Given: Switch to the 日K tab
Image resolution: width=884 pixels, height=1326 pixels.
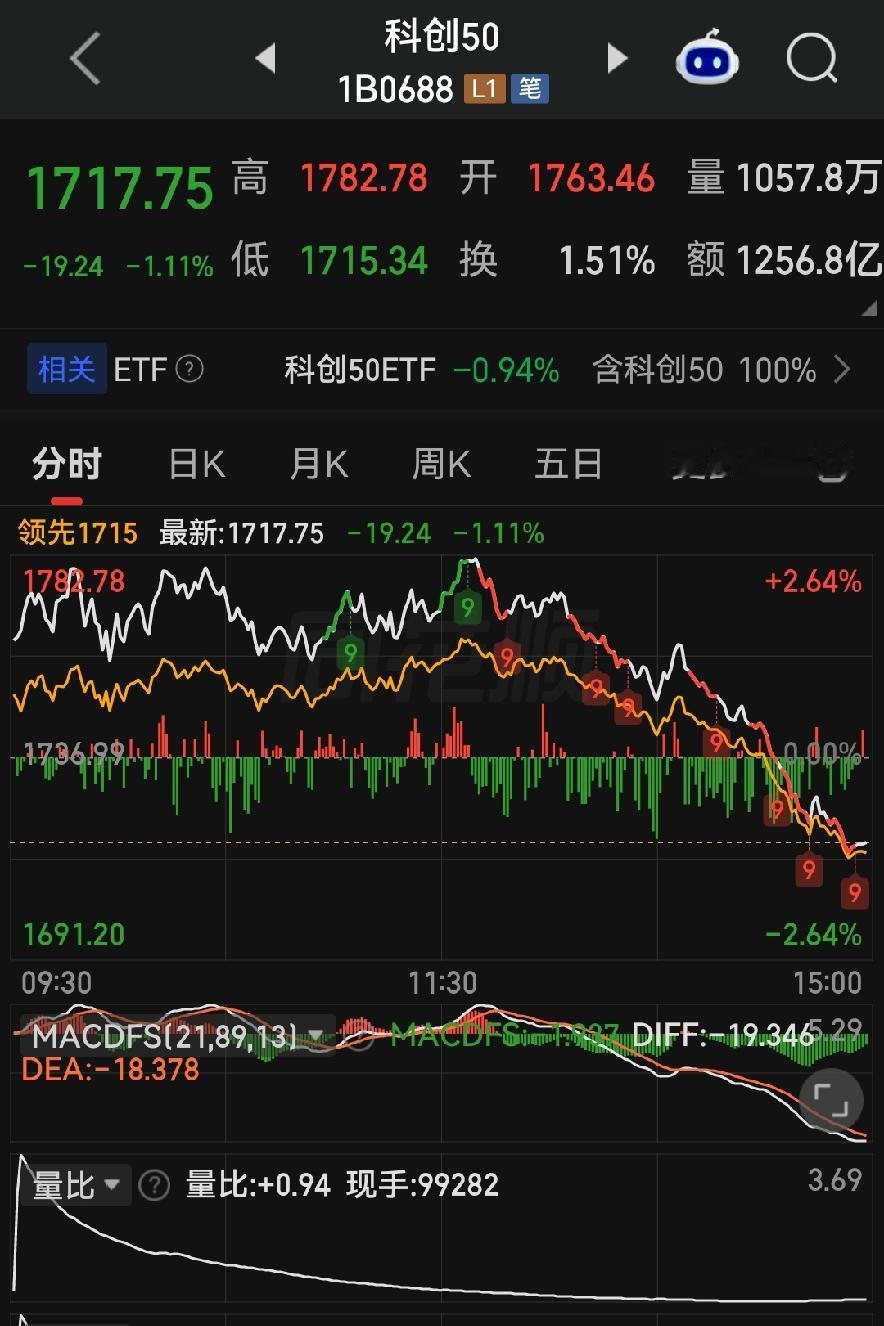Looking at the screenshot, I should coord(197,465).
